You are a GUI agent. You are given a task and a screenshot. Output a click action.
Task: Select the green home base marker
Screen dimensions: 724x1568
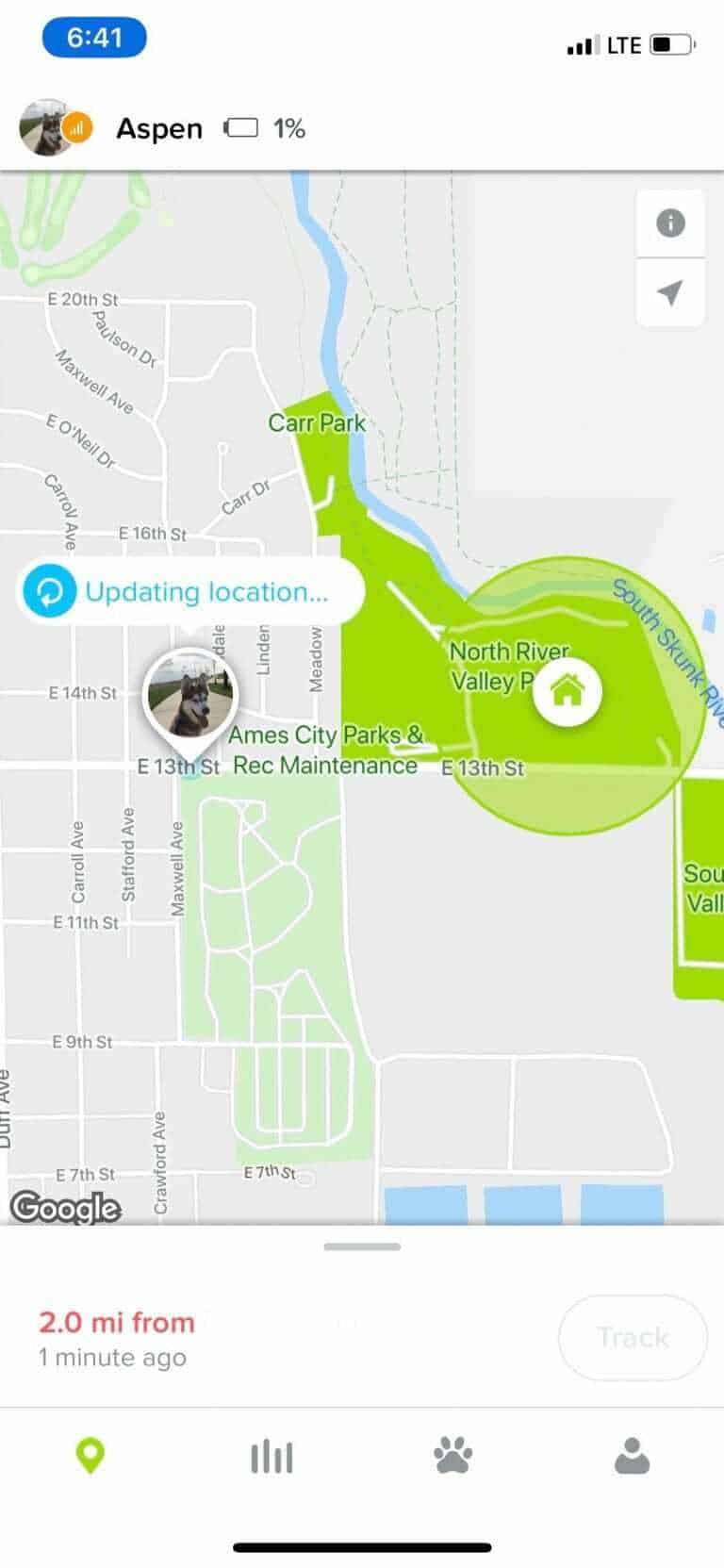click(x=568, y=692)
